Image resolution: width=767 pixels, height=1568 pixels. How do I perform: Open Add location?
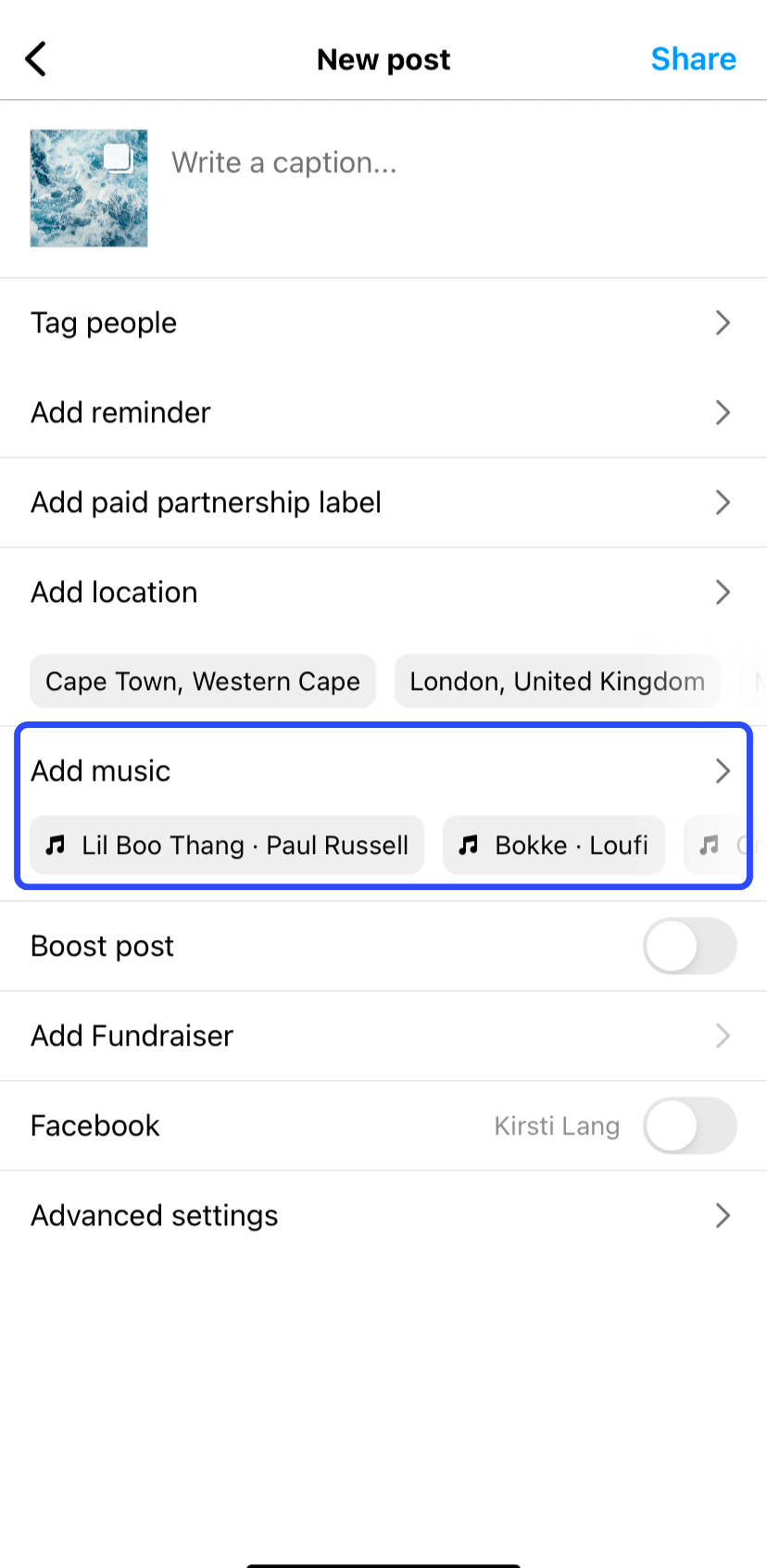pyautogui.click(x=383, y=592)
